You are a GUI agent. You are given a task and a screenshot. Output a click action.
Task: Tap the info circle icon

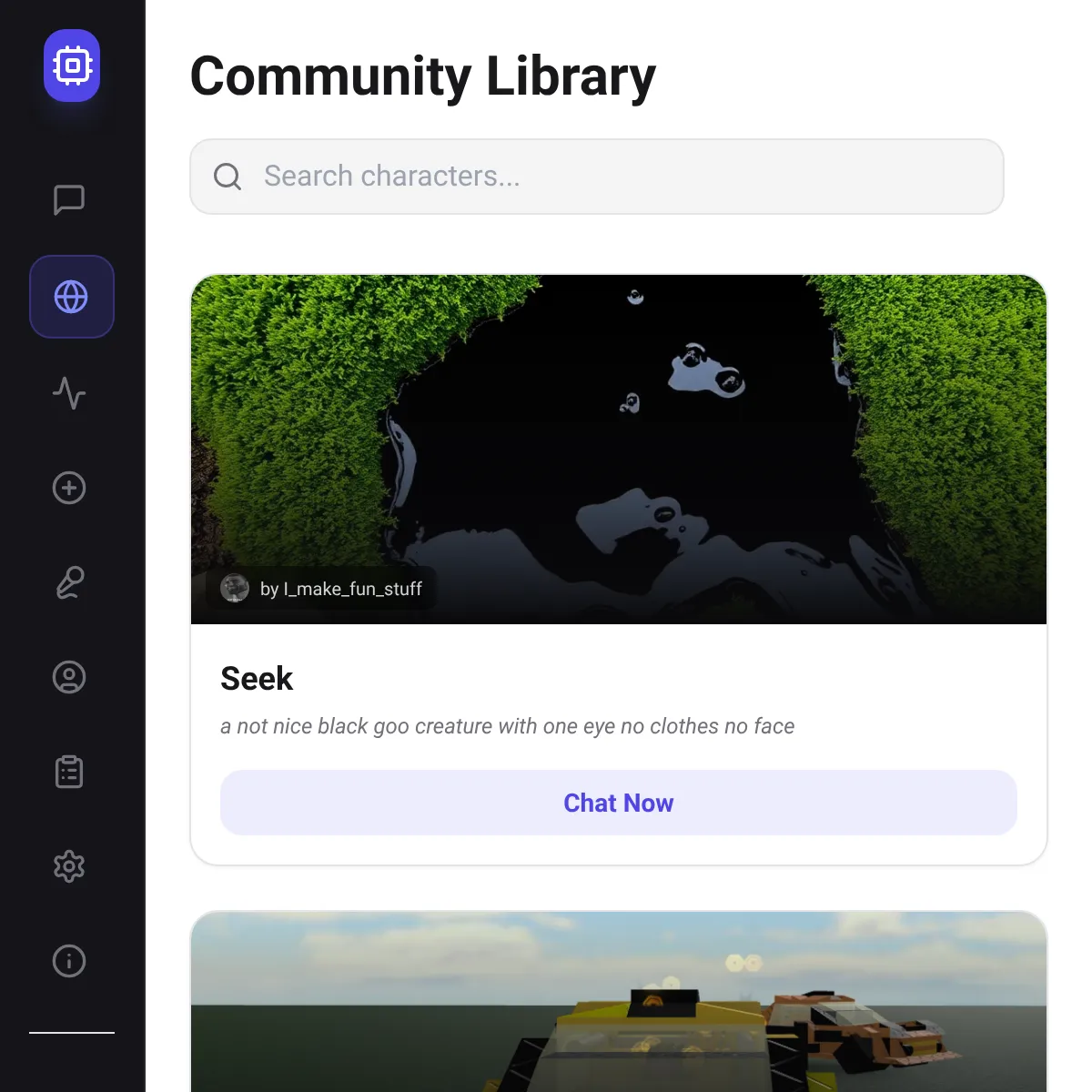(x=69, y=961)
